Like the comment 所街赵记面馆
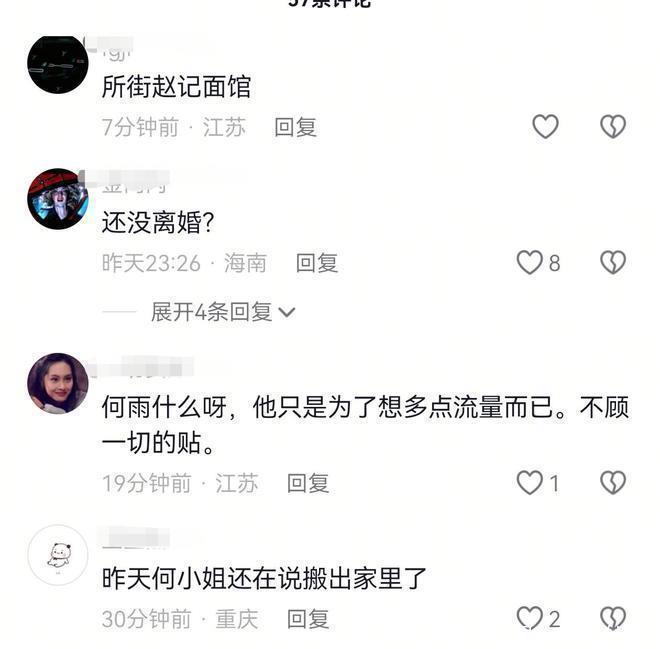Image resolution: width=660 pixels, height=649 pixels. click(545, 126)
